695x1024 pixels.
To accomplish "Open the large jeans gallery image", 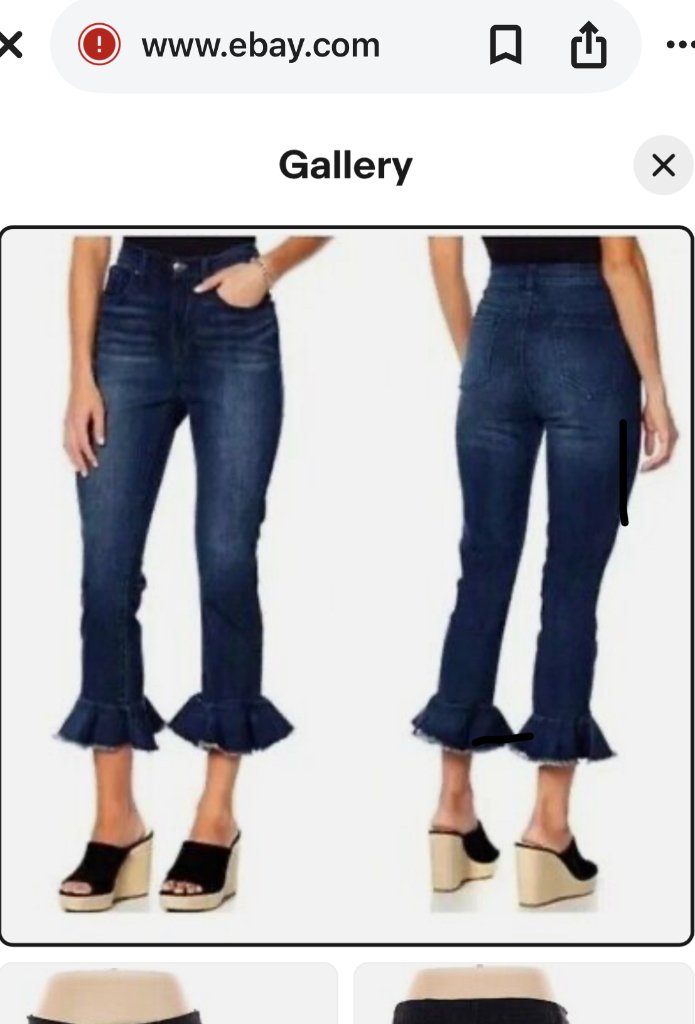I will click(x=347, y=585).
